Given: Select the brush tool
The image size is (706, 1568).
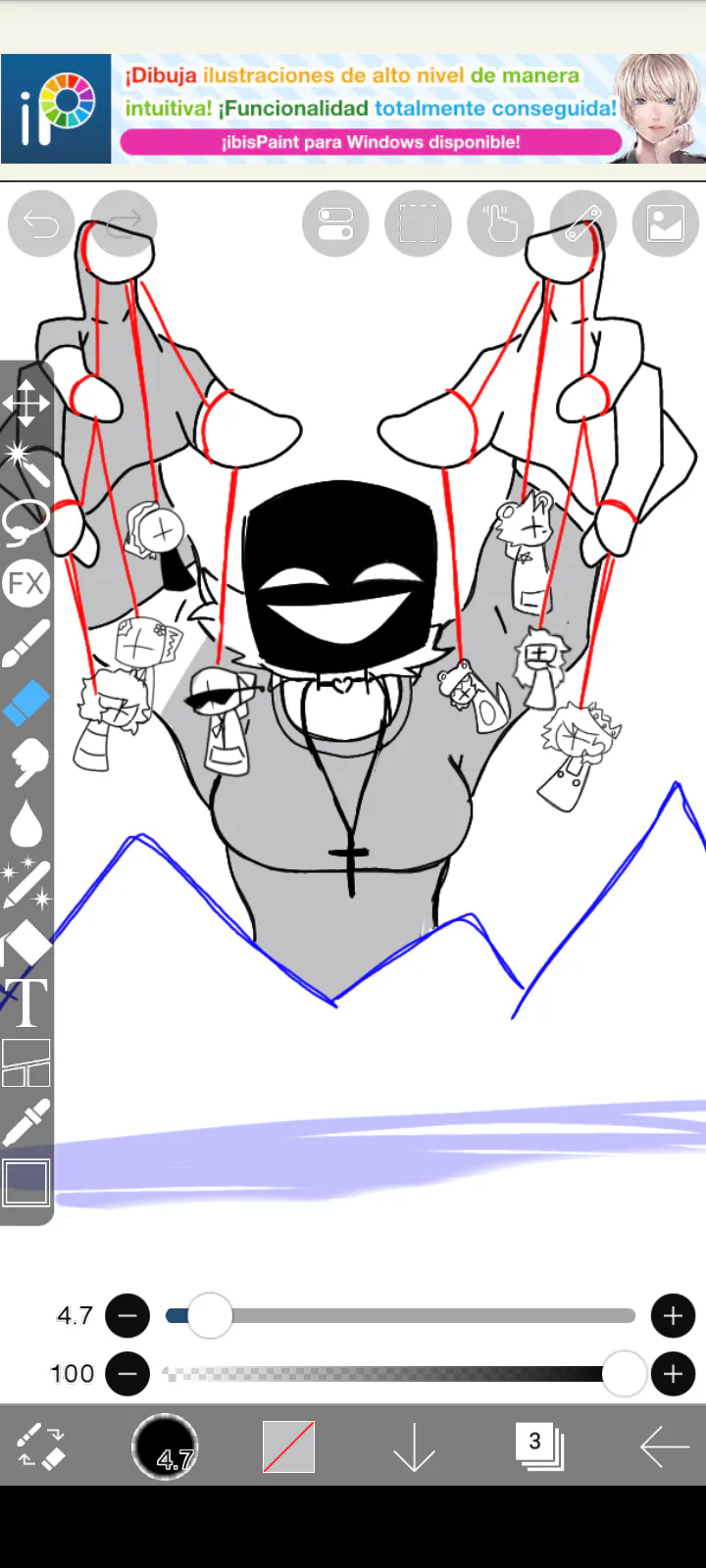Looking at the screenshot, I should pos(26,643).
